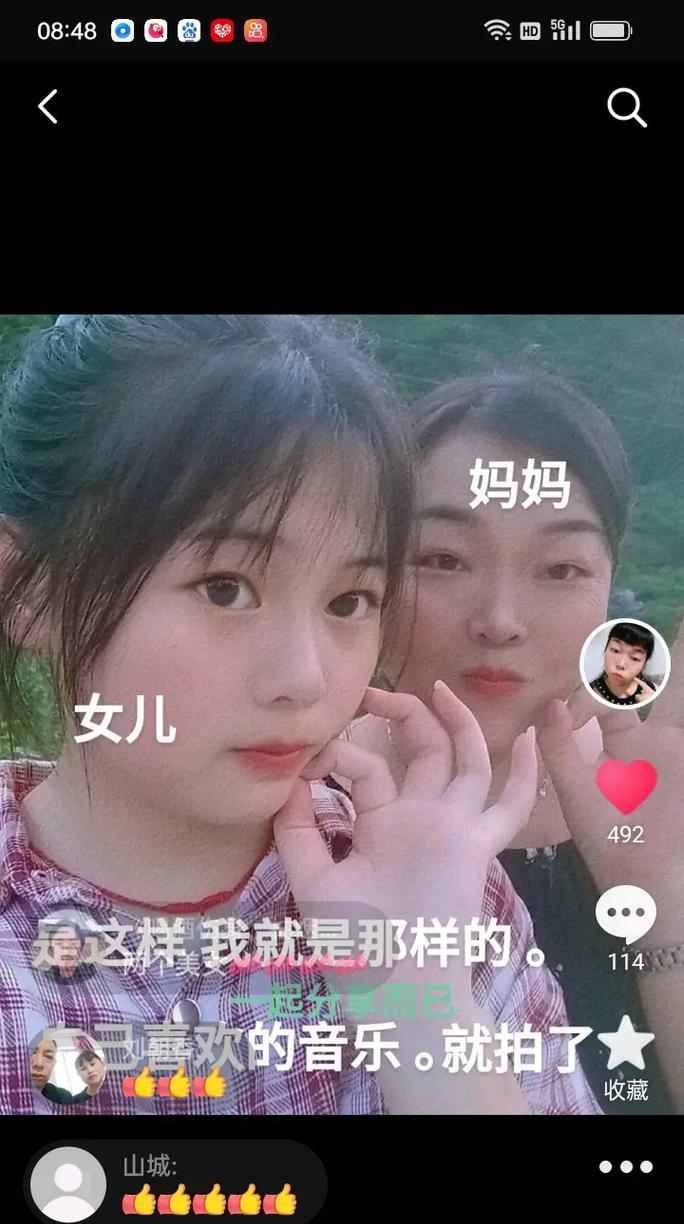Image resolution: width=684 pixels, height=1224 pixels.
Task: Open the three-dots more options menu
Action: pos(626,1167)
